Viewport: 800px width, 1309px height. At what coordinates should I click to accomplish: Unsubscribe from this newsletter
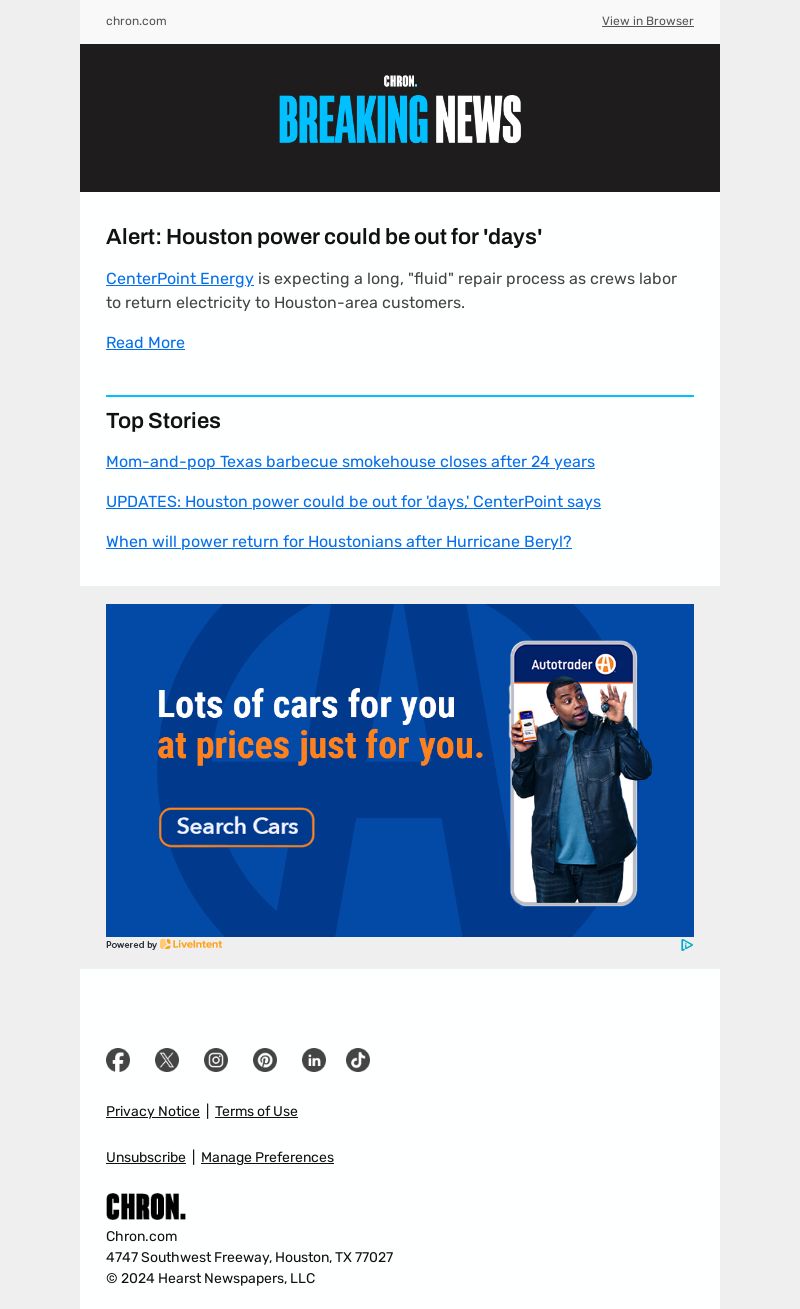coord(146,1158)
